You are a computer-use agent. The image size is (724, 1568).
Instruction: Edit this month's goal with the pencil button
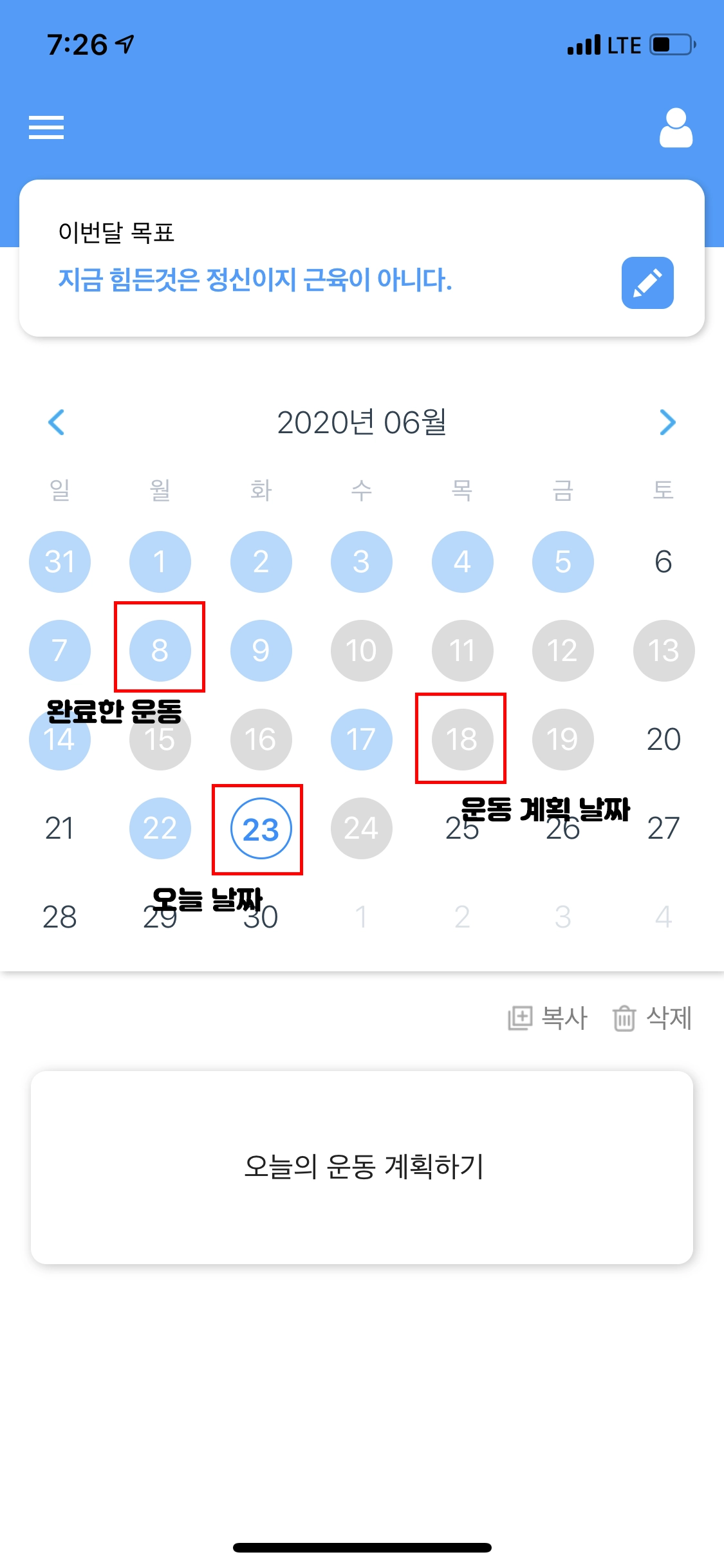click(647, 283)
